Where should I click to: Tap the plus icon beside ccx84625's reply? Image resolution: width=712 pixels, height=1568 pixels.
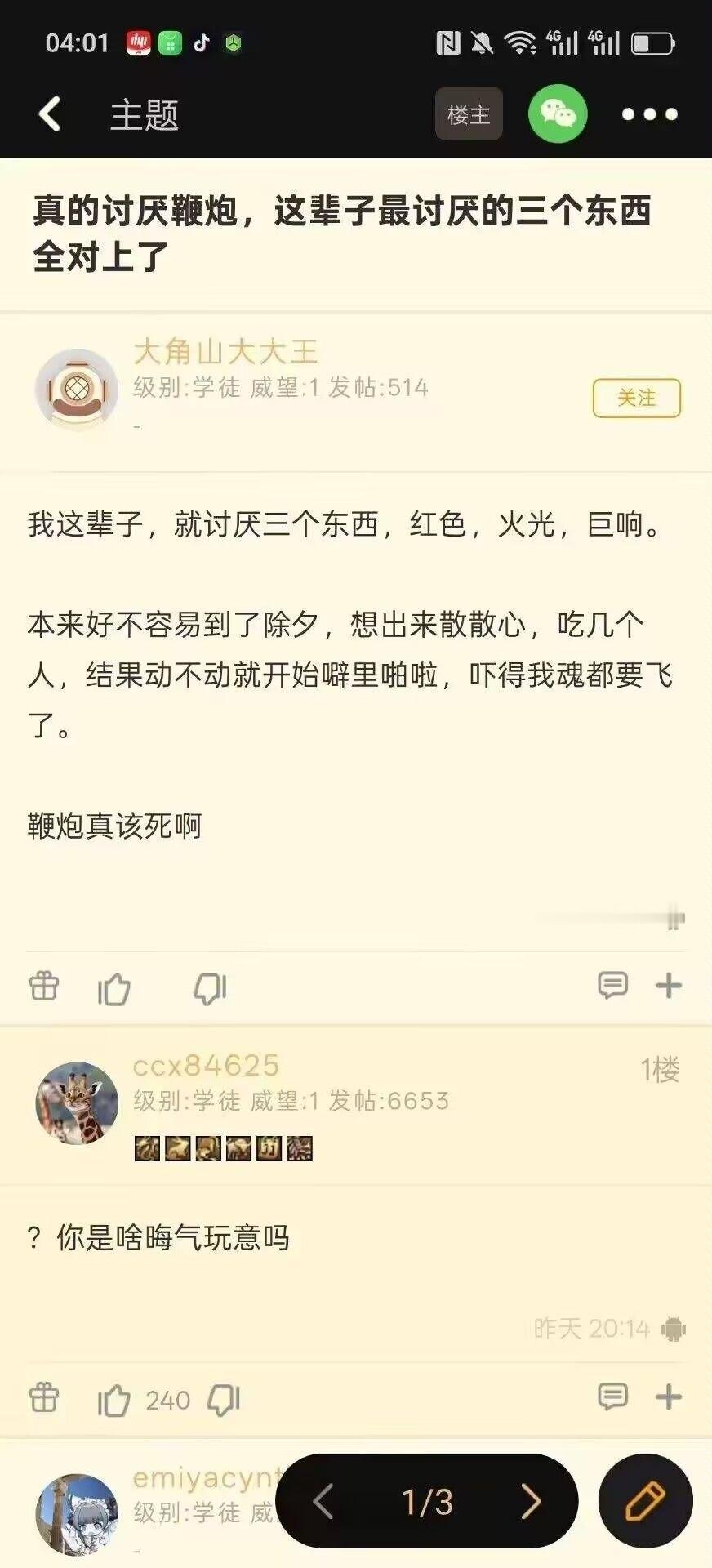670,1399
